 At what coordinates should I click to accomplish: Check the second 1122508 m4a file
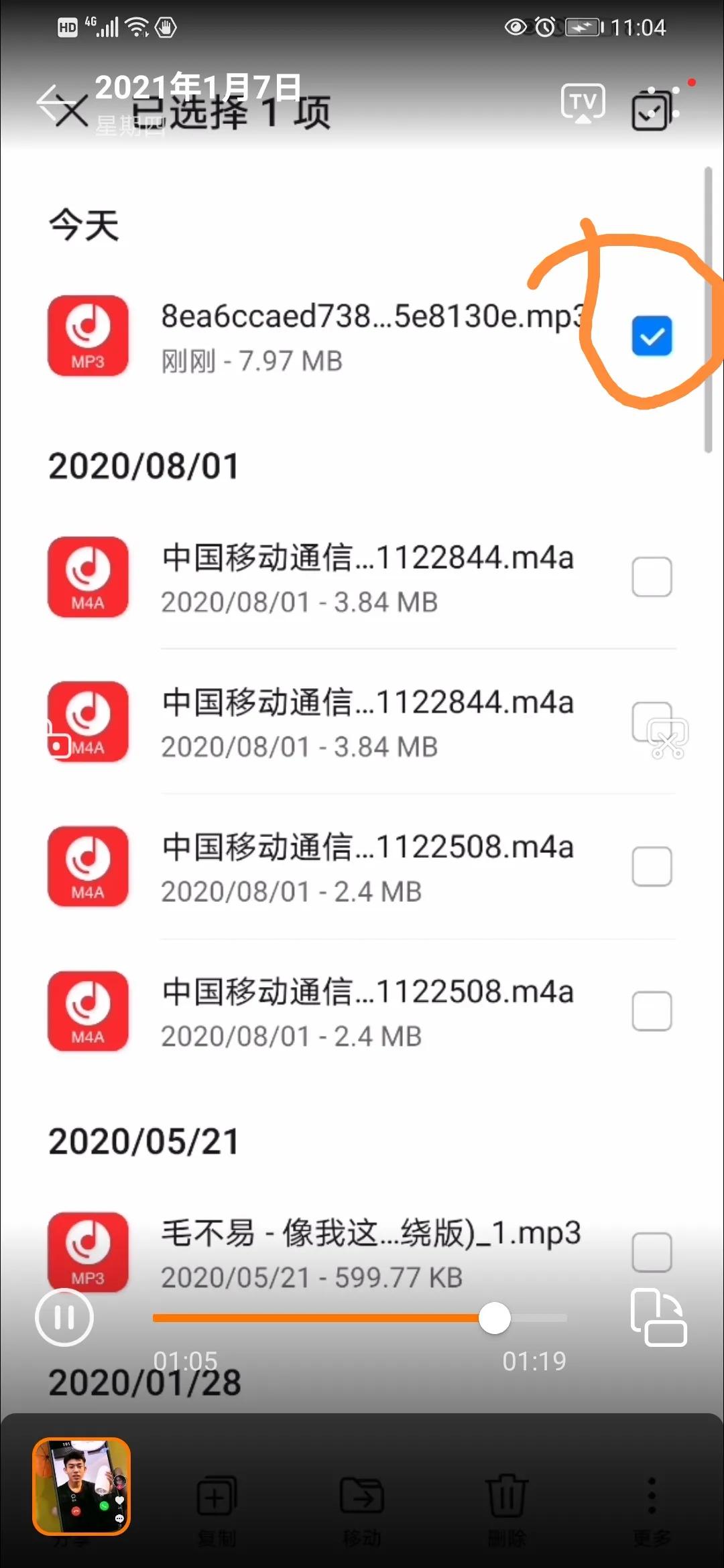coord(650,1012)
